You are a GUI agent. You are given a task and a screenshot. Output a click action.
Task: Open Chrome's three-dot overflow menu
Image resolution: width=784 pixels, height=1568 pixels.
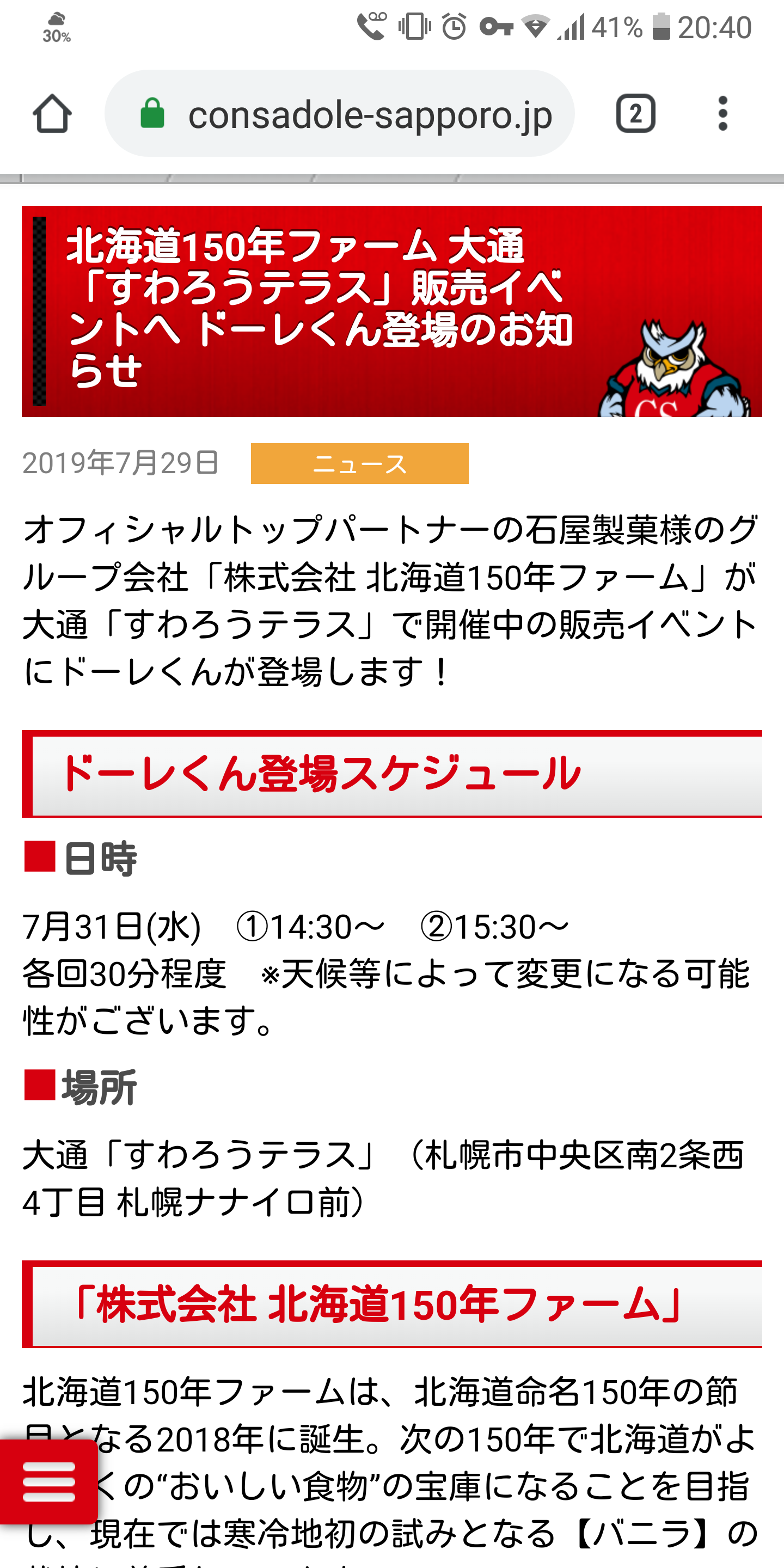click(x=722, y=113)
